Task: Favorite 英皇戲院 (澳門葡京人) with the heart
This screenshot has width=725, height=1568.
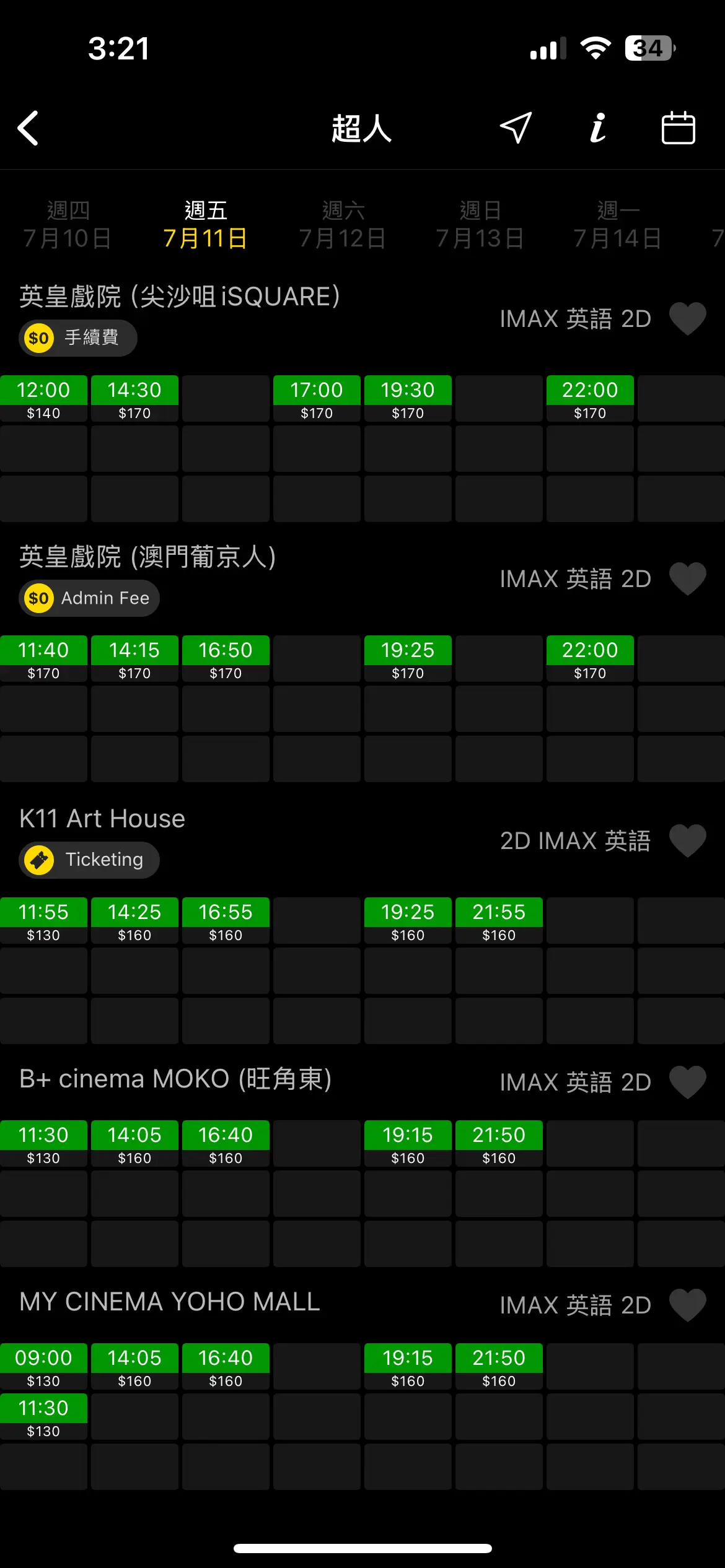Action: (688, 579)
